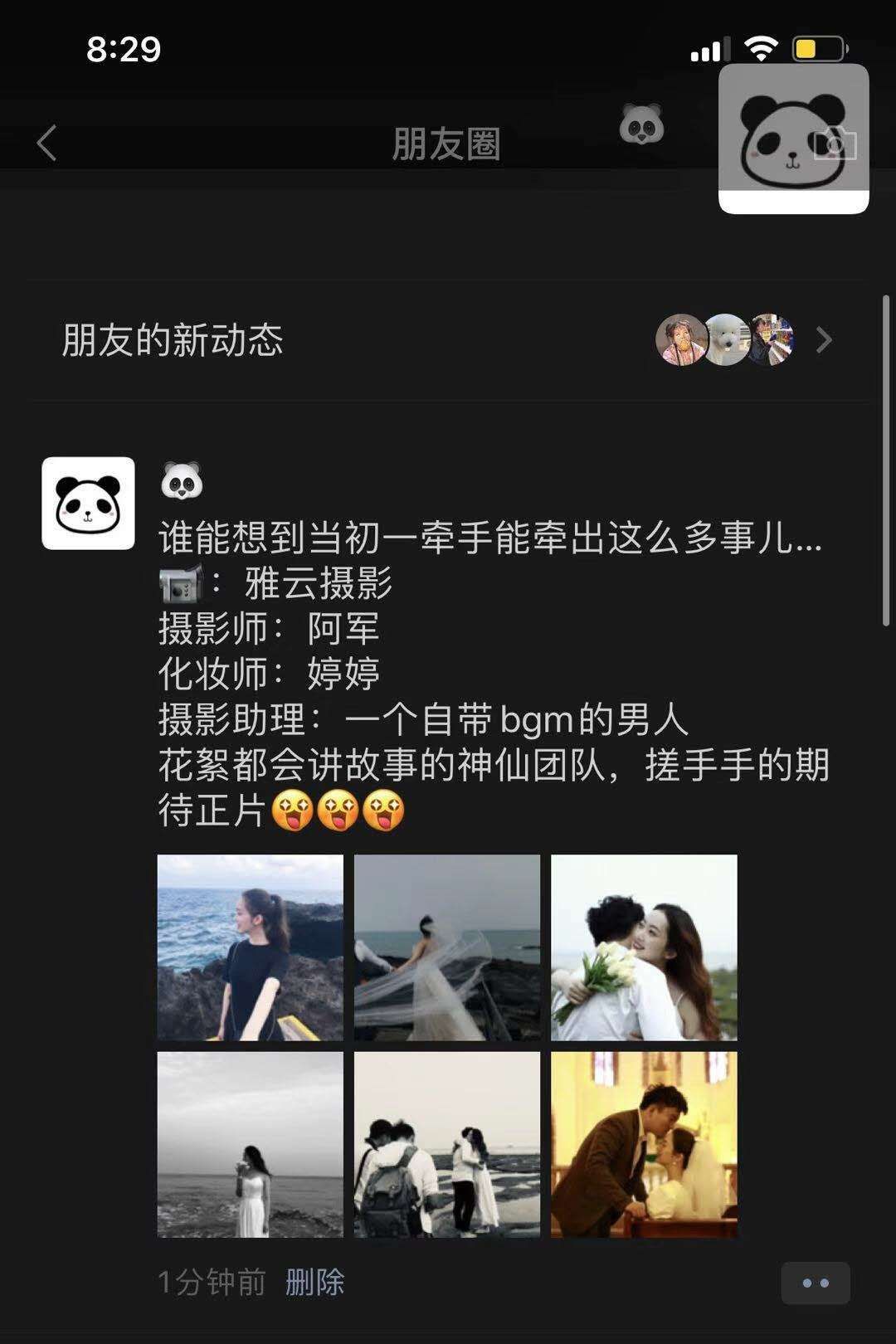Open the black-and-white photo of the woman on the shore

[250, 1144]
